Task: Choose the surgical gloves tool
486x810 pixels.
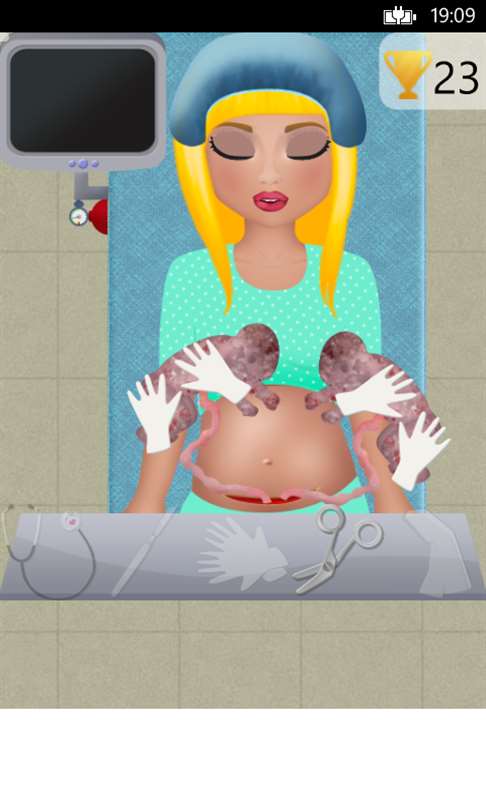Action: coord(241,551)
